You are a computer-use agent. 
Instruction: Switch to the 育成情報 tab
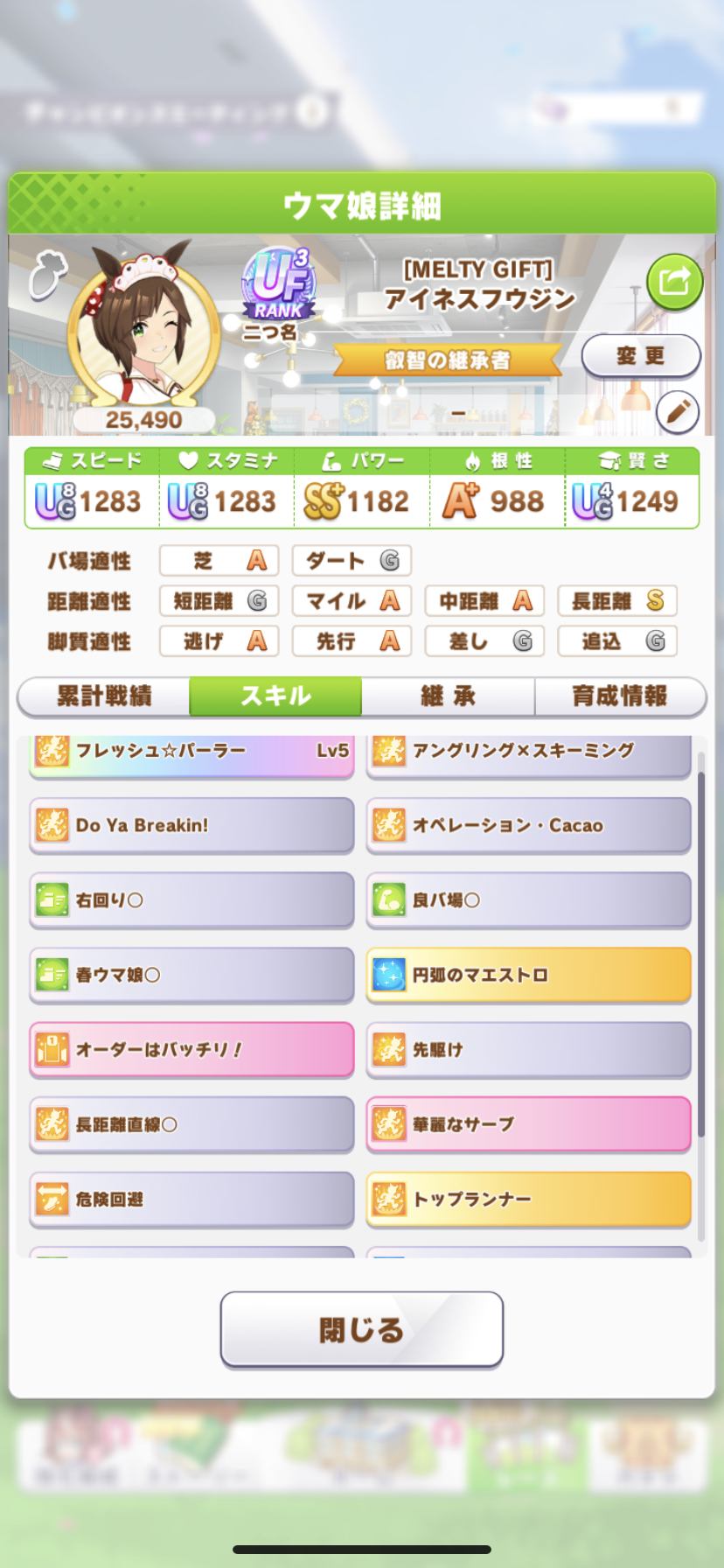(619, 696)
